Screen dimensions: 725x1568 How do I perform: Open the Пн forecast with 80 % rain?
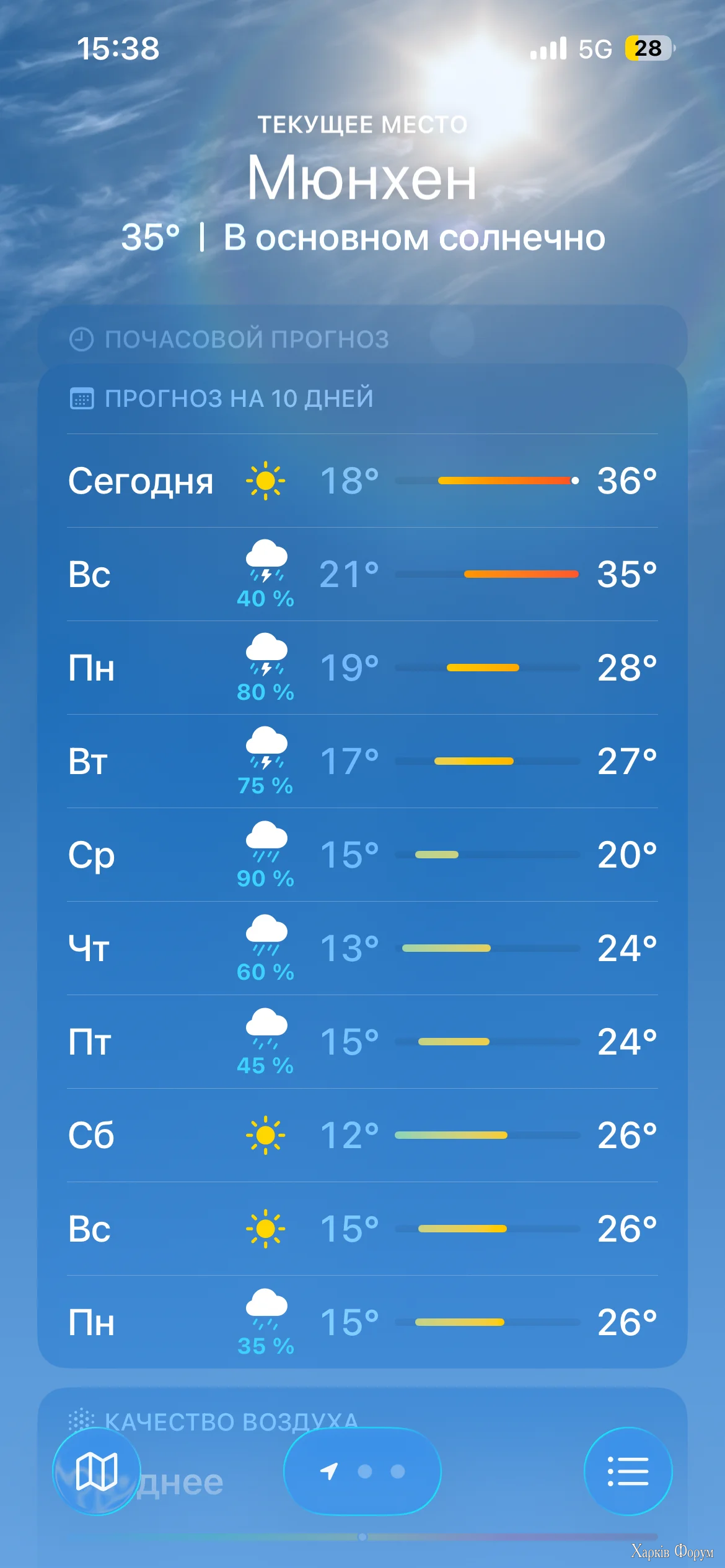[362, 668]
